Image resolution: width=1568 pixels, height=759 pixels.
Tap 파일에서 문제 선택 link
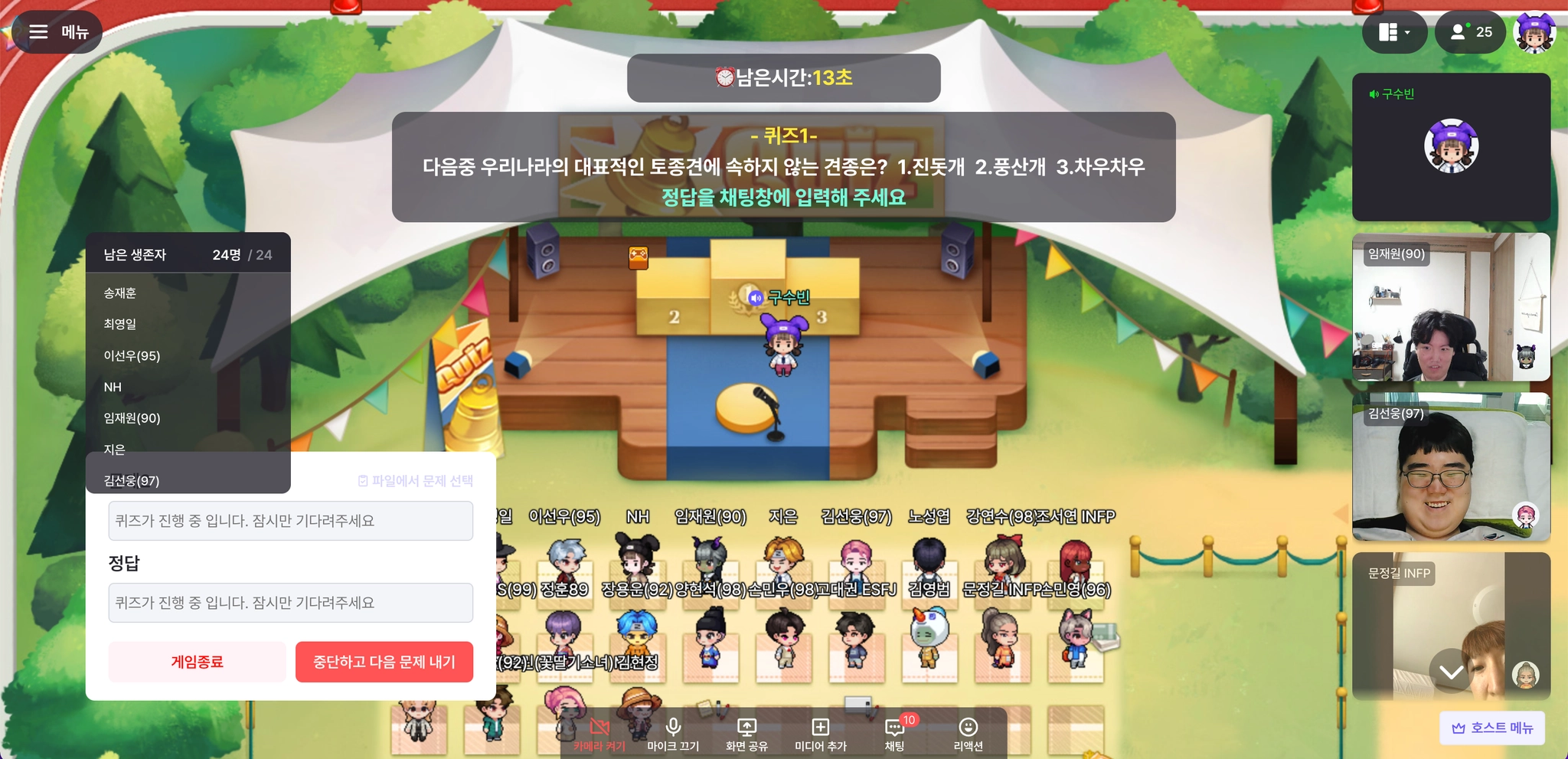(x=416, y=480)
